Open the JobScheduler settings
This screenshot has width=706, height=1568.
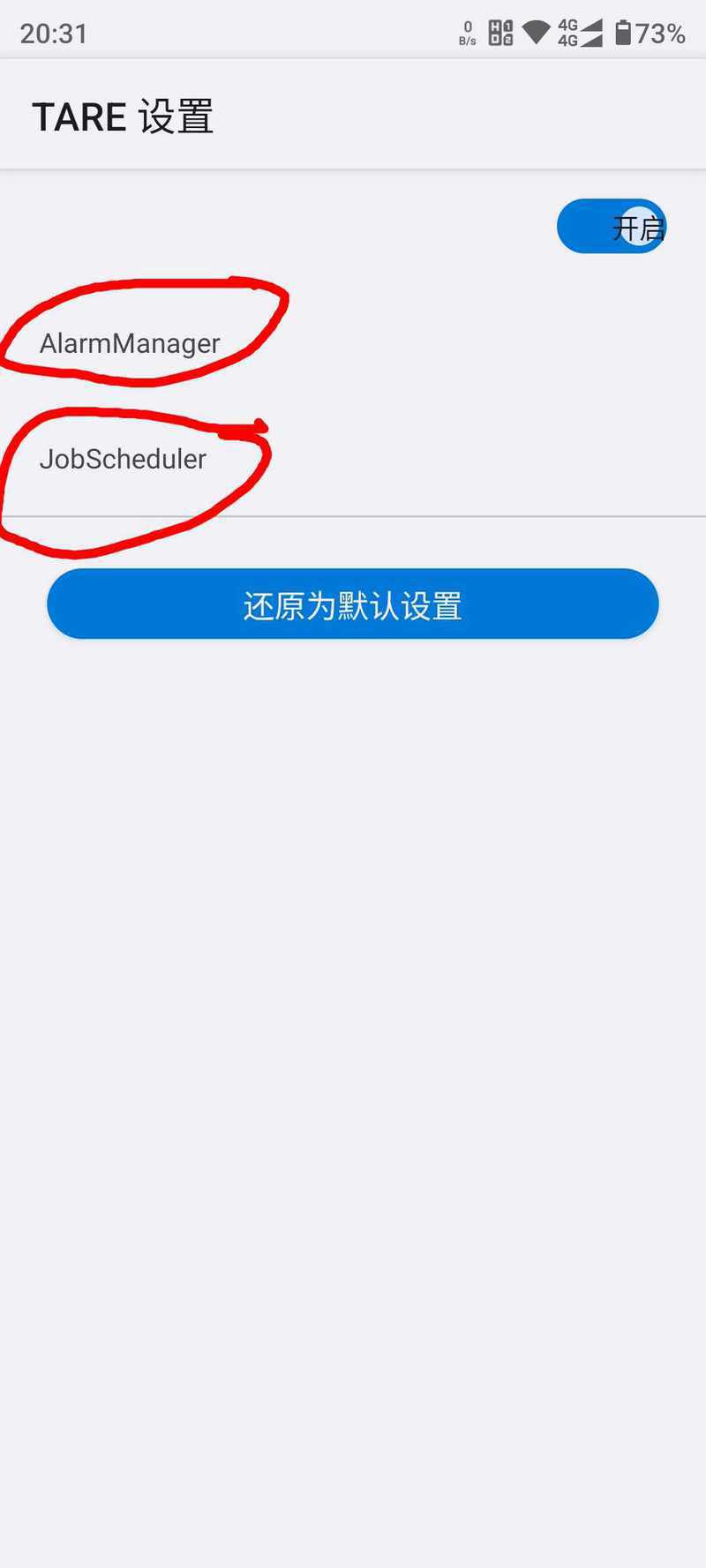pos(353,459)
